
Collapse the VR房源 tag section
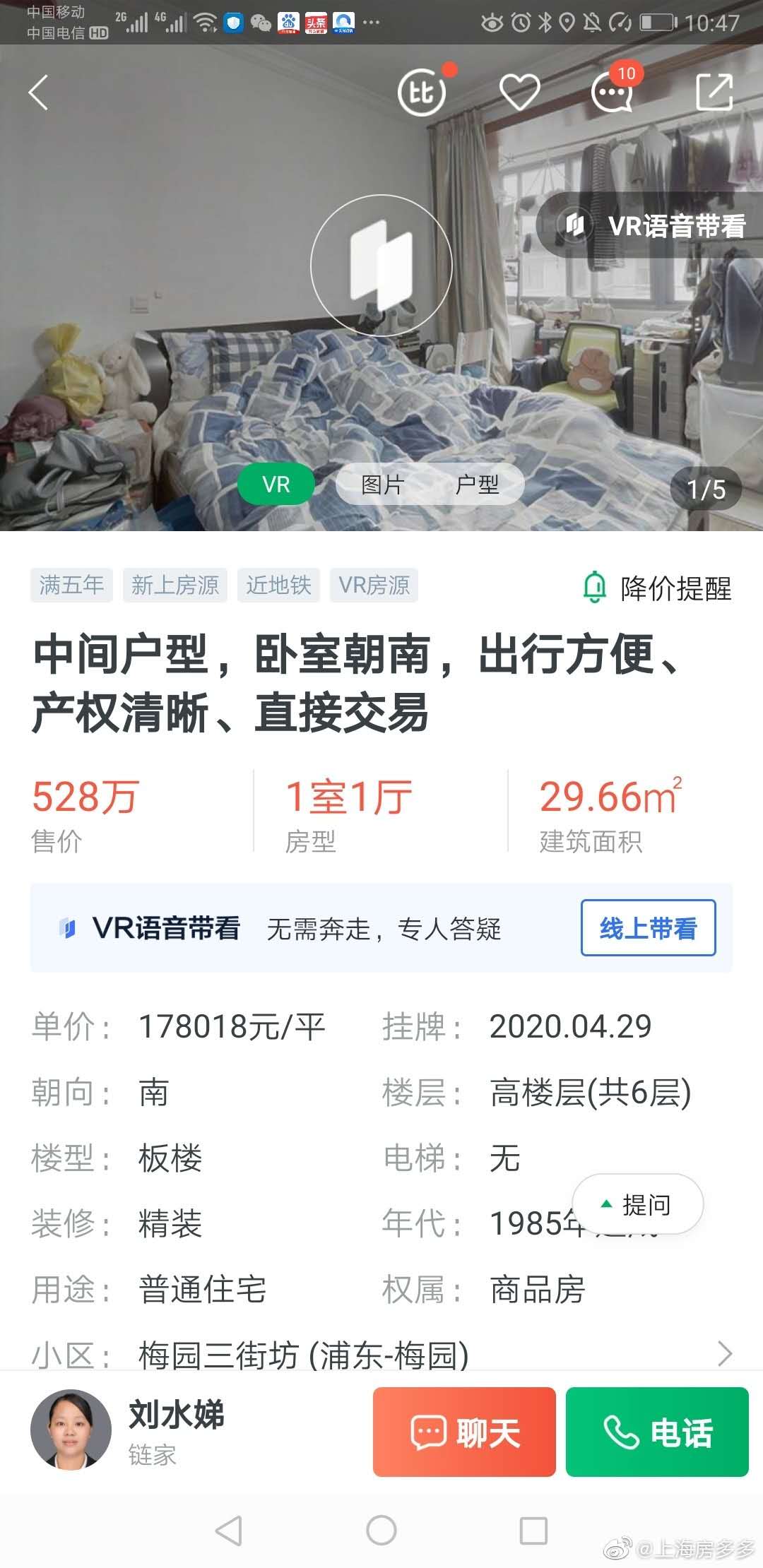tap(375, 585)
